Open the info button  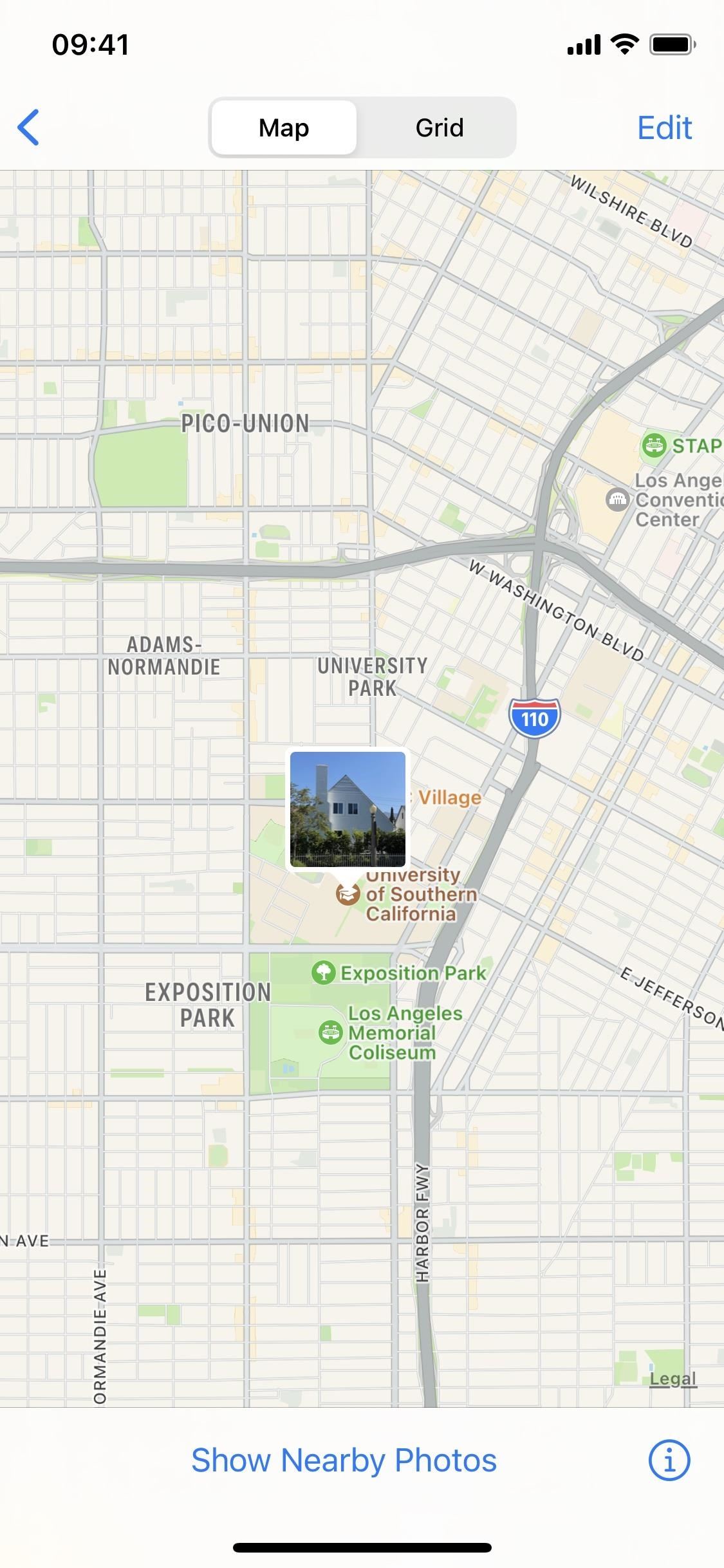669,1460
